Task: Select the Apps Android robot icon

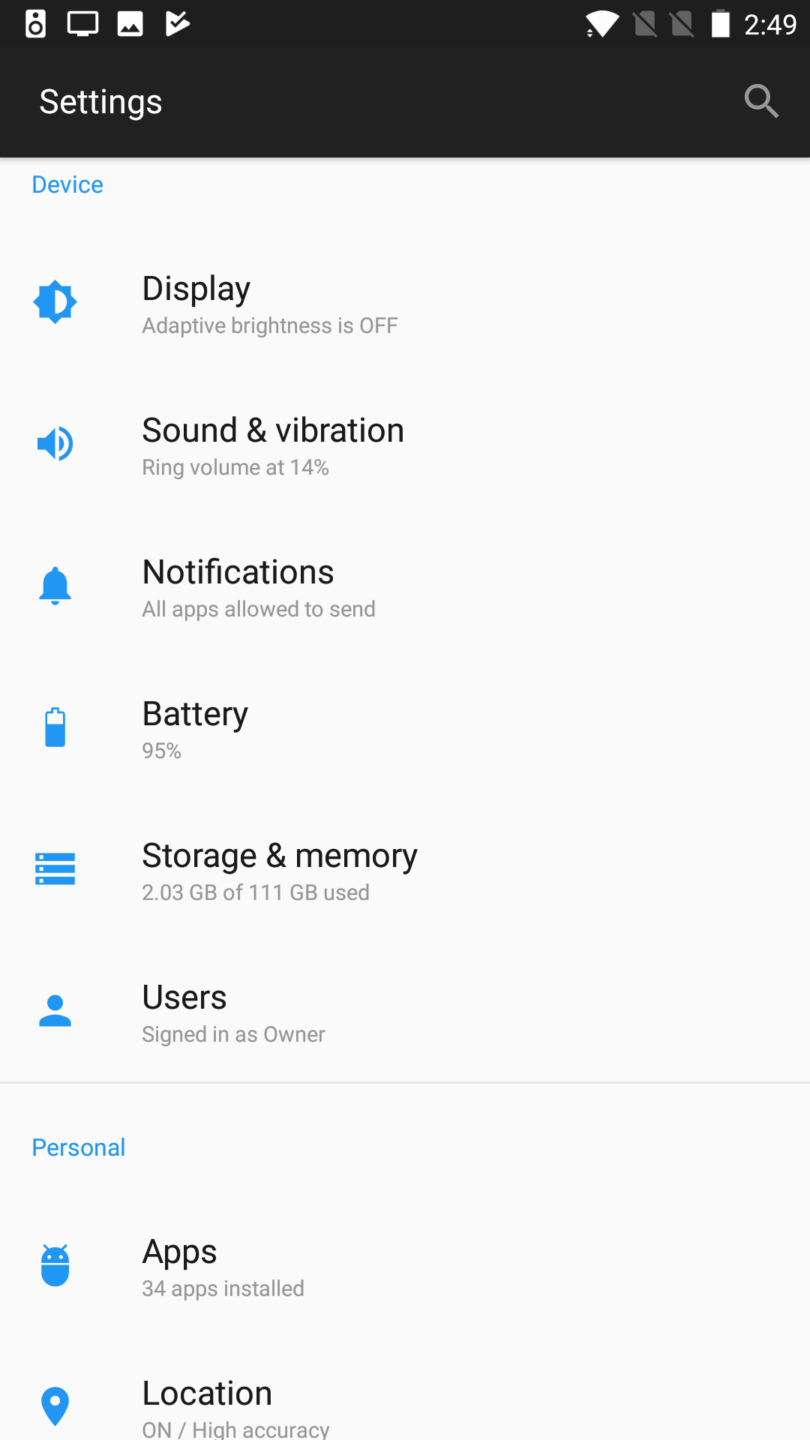Action: (55, 1264)
